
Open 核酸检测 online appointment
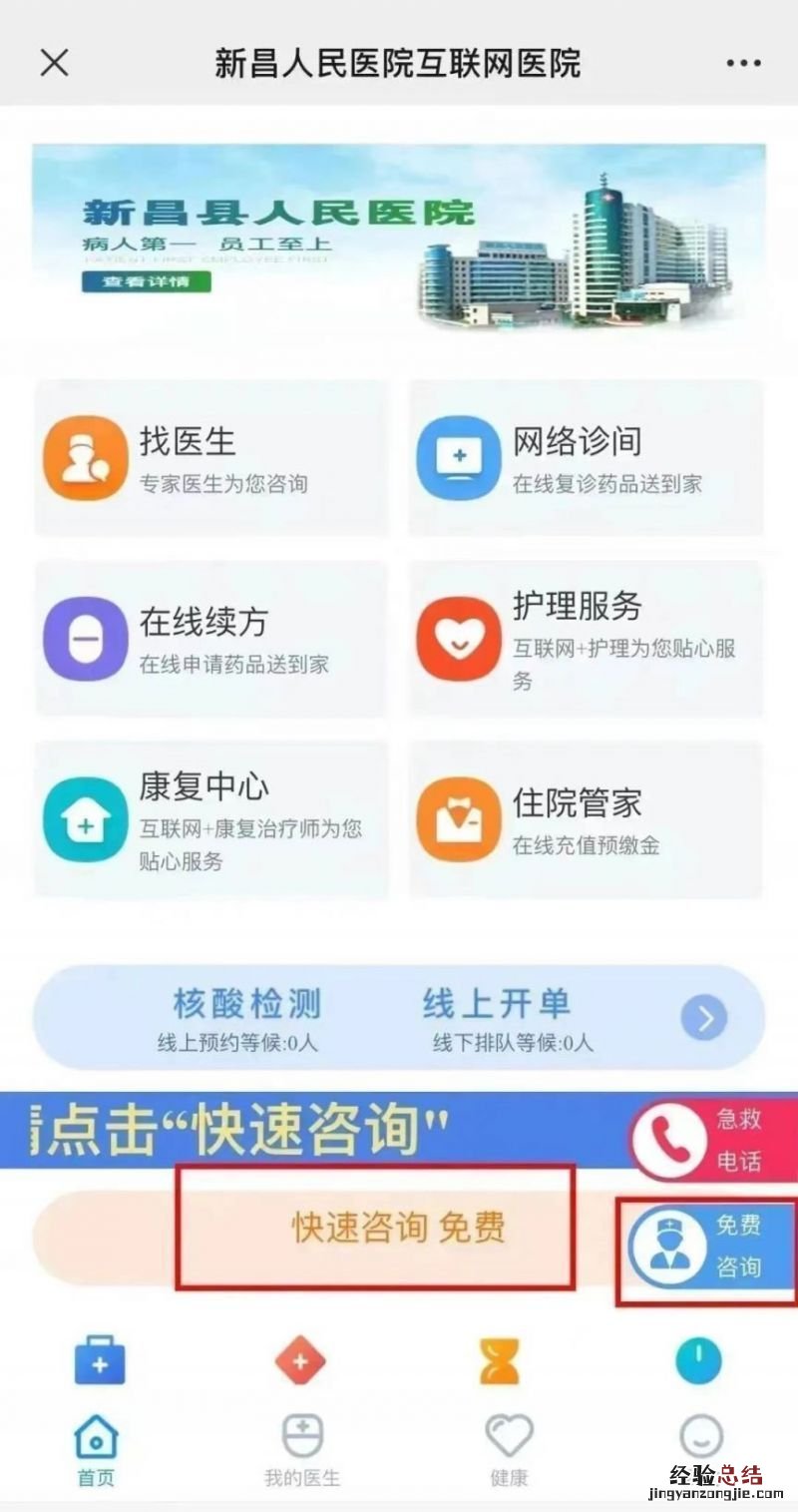pyautogui.click(x=246, y=1017)
